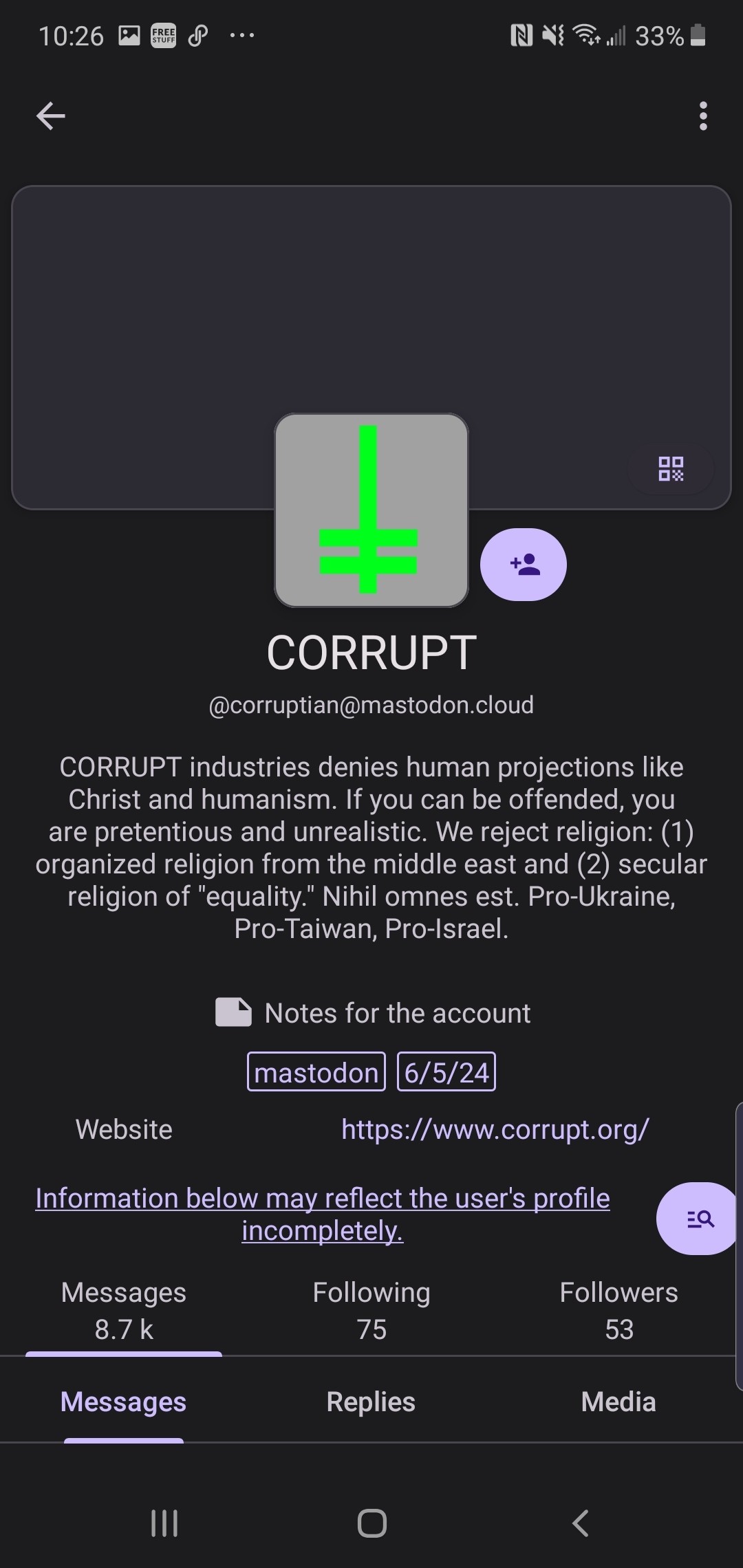This screenshot has width=743, height=1568.
Task: Open the incomplete profile information link
Action: coord(323,1214)
